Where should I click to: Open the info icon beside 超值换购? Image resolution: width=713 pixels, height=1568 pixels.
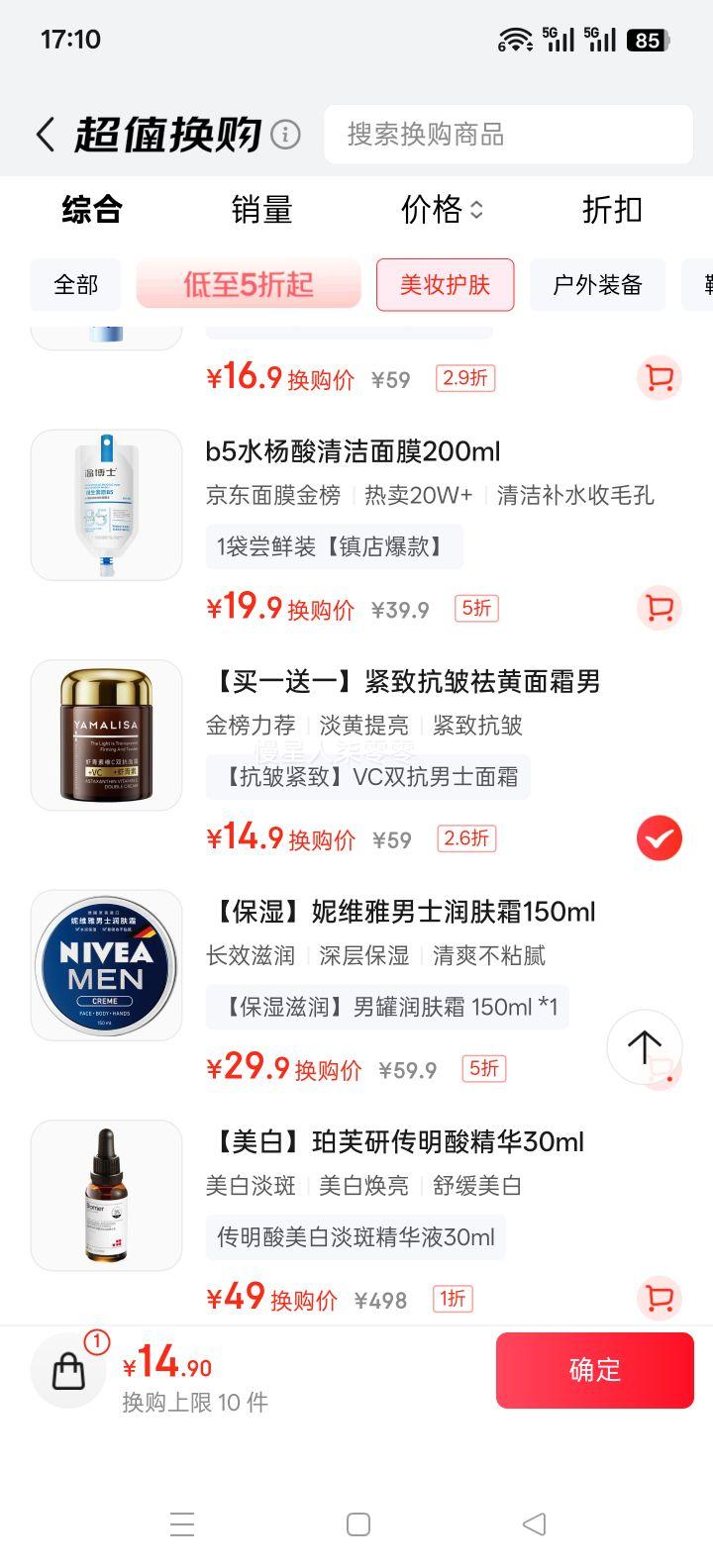click(x=285, y=134)
